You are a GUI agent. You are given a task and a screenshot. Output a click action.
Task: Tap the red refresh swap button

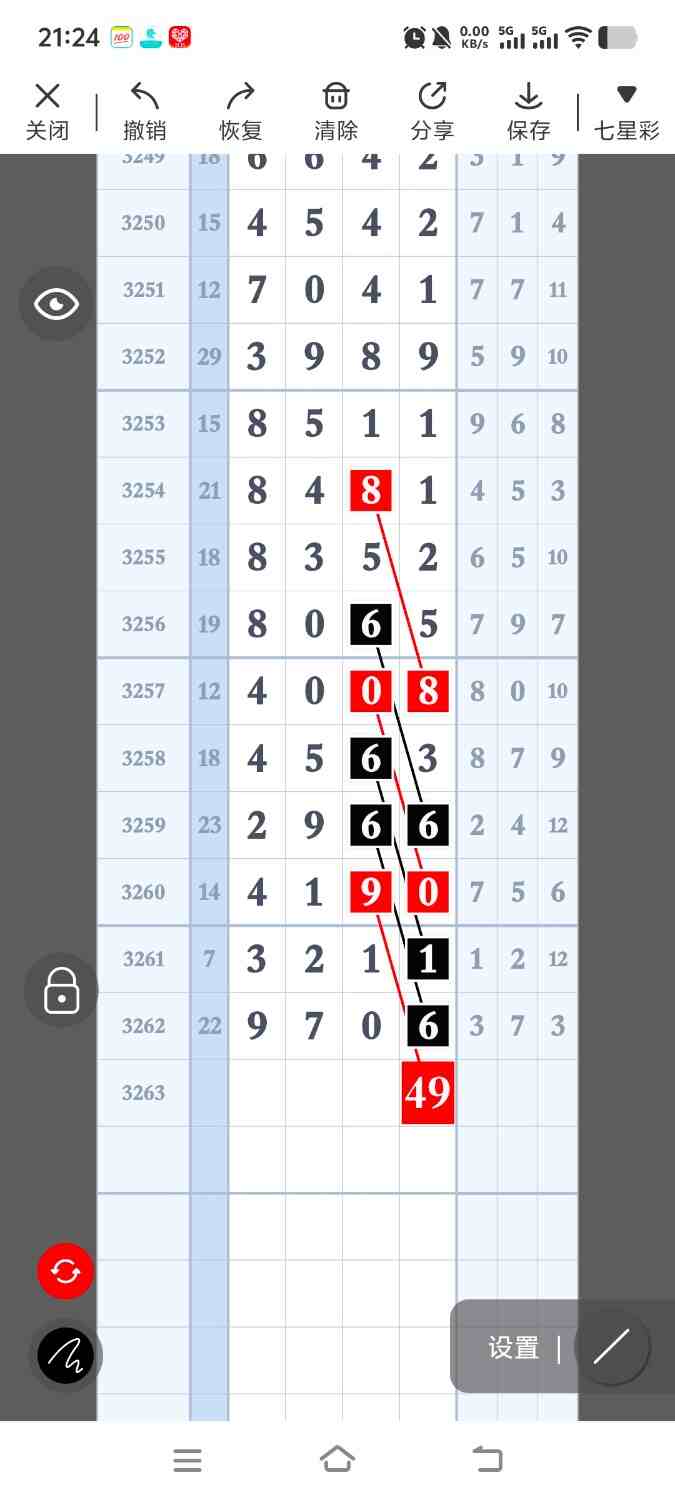pyautogui.click(x=65, y=1271)
